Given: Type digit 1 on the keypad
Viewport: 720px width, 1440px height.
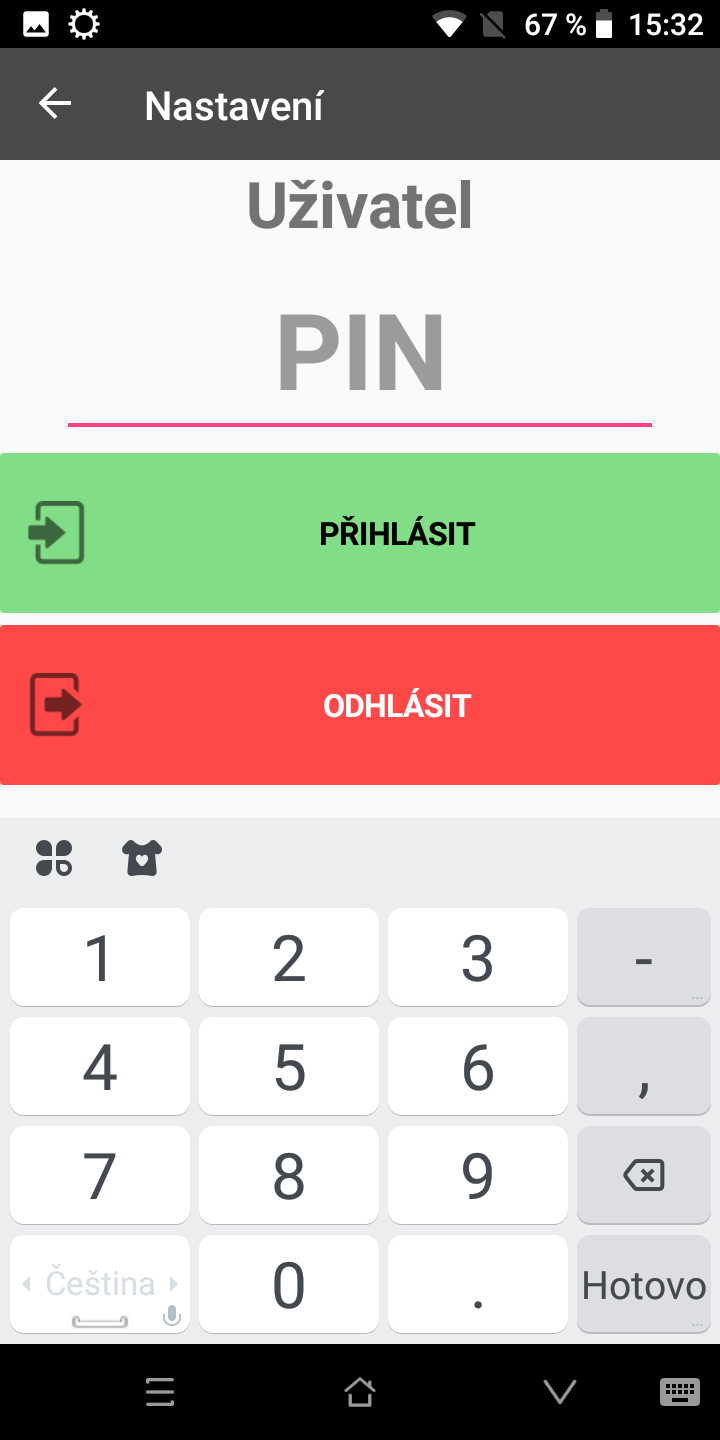Looking at the screenshot, I should [100, 957].
